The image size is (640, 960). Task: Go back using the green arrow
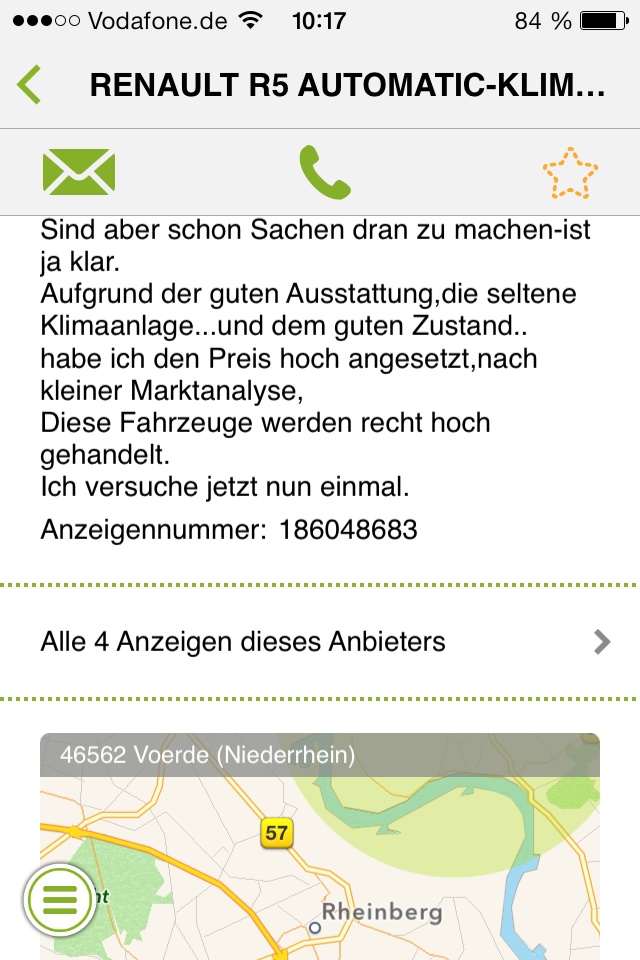click(30, 85)
